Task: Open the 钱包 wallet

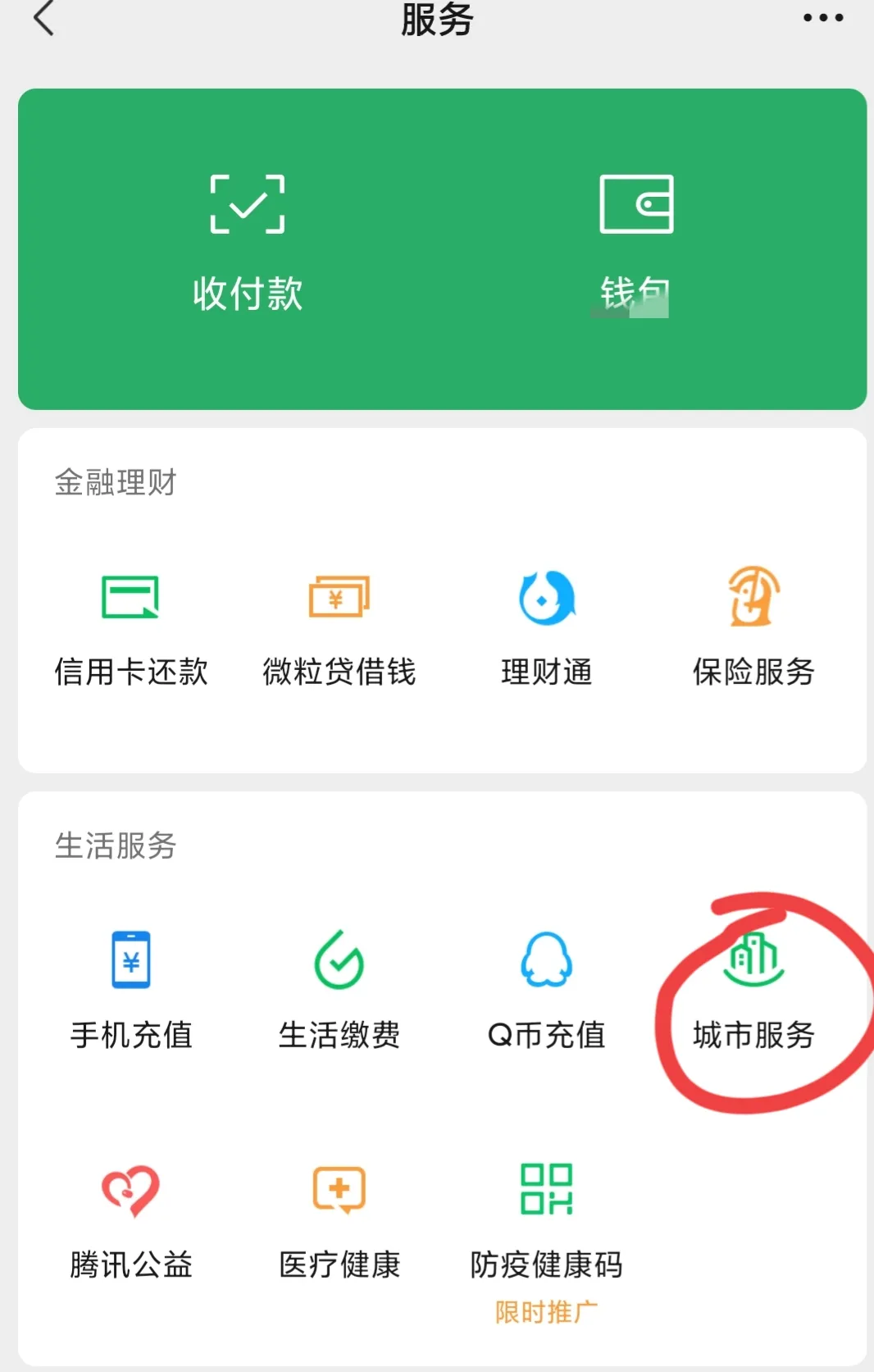Action: tap(635, 244)
